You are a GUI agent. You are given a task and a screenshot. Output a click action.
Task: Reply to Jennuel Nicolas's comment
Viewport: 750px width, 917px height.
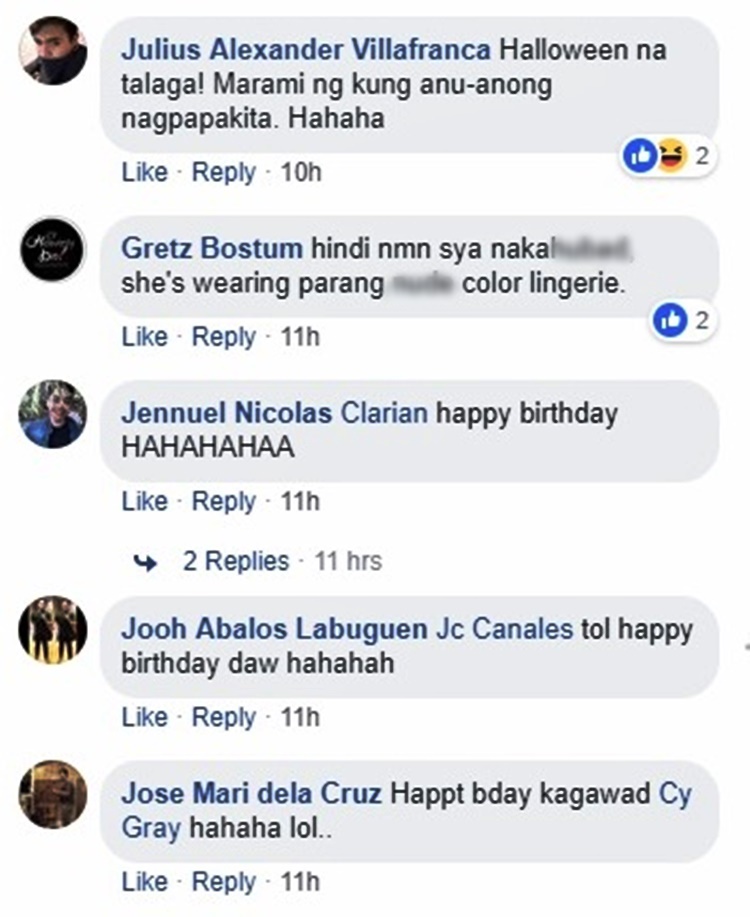tap(224, 501)
